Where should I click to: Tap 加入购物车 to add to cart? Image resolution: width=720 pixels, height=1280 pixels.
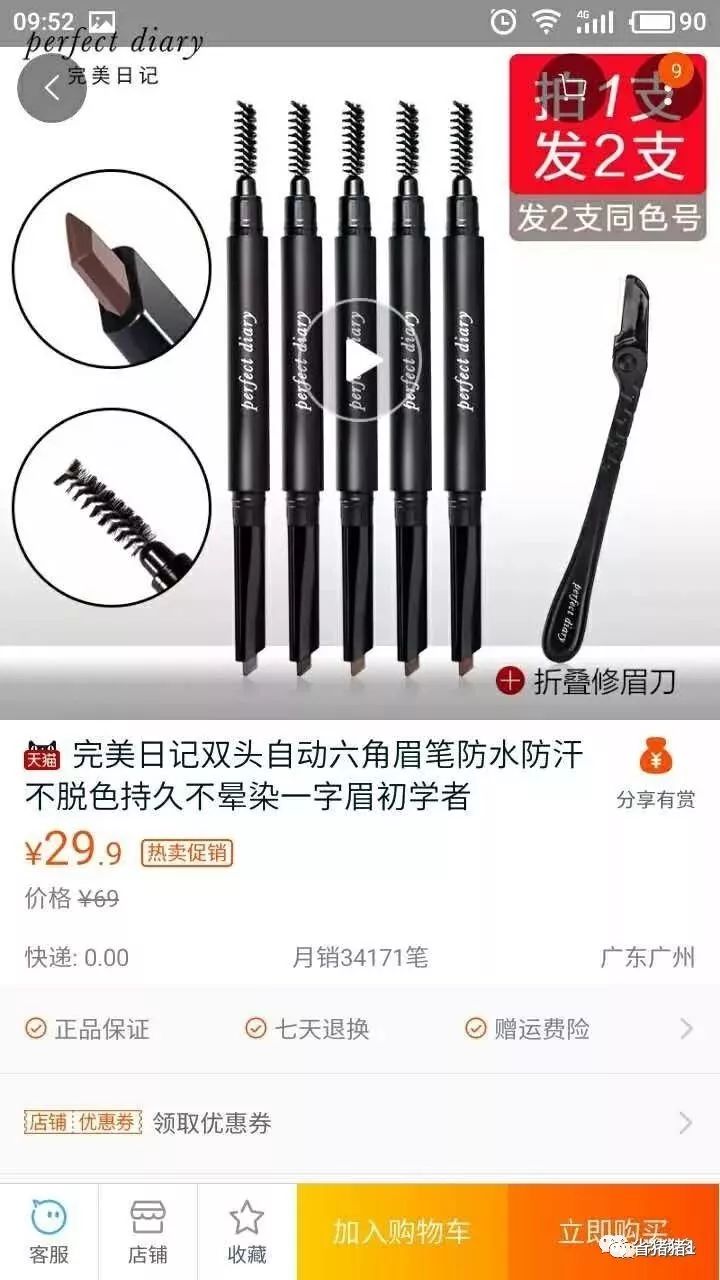[x=402, y=1232]
